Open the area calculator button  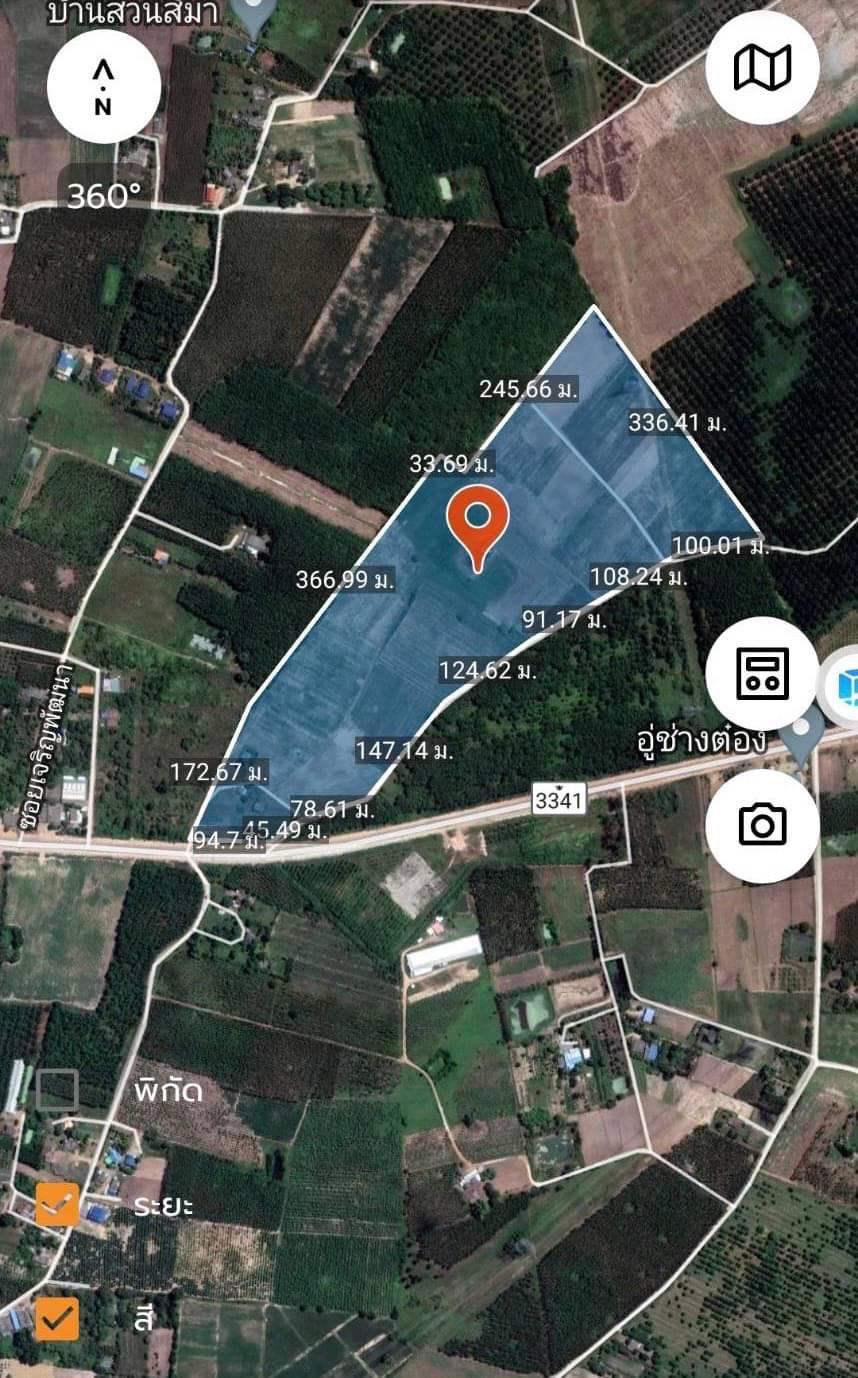[x=762, y=674]
